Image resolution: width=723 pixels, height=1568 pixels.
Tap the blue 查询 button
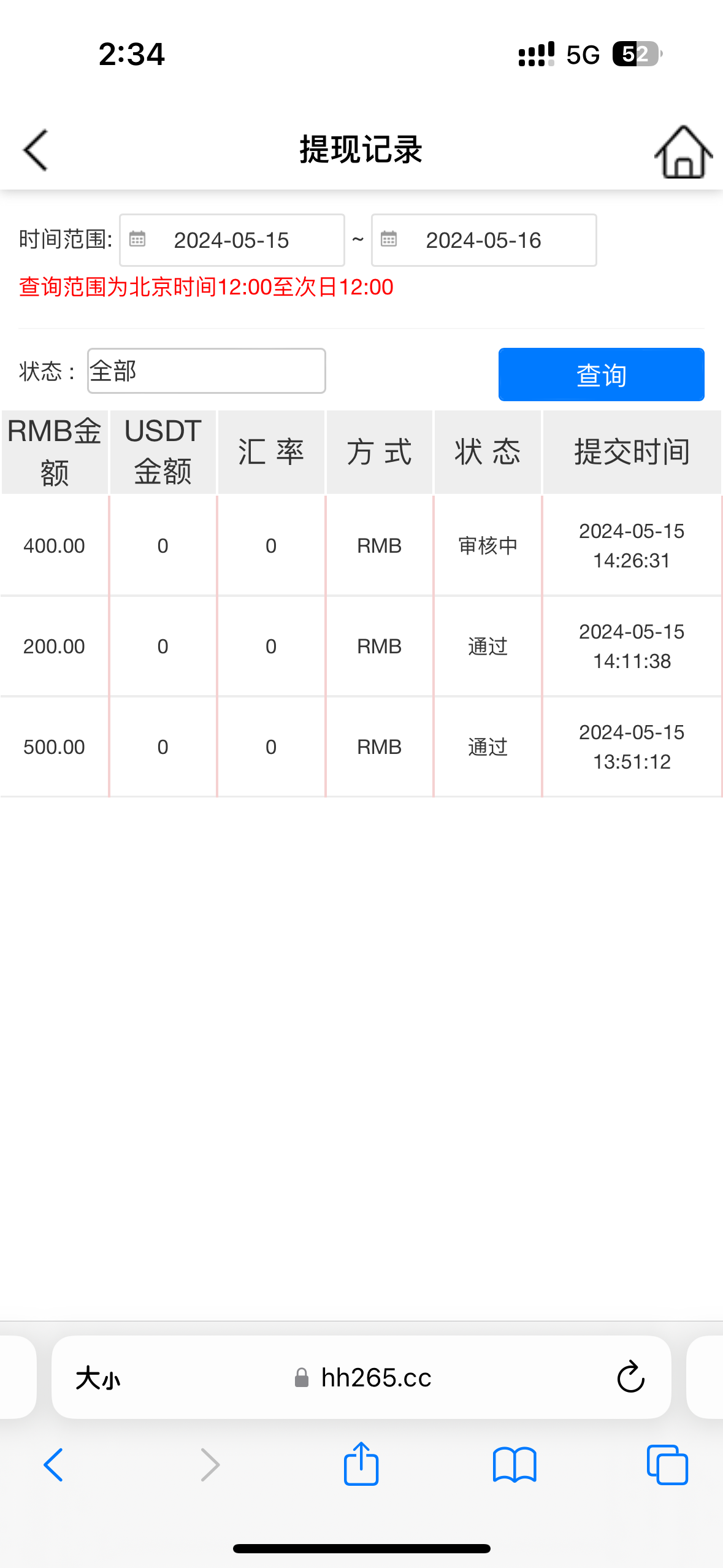(601, 375)
